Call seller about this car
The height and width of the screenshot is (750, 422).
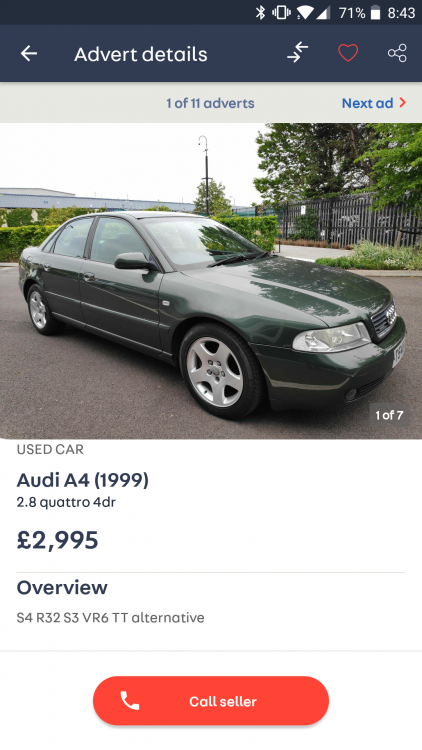(x=211, y=701)
